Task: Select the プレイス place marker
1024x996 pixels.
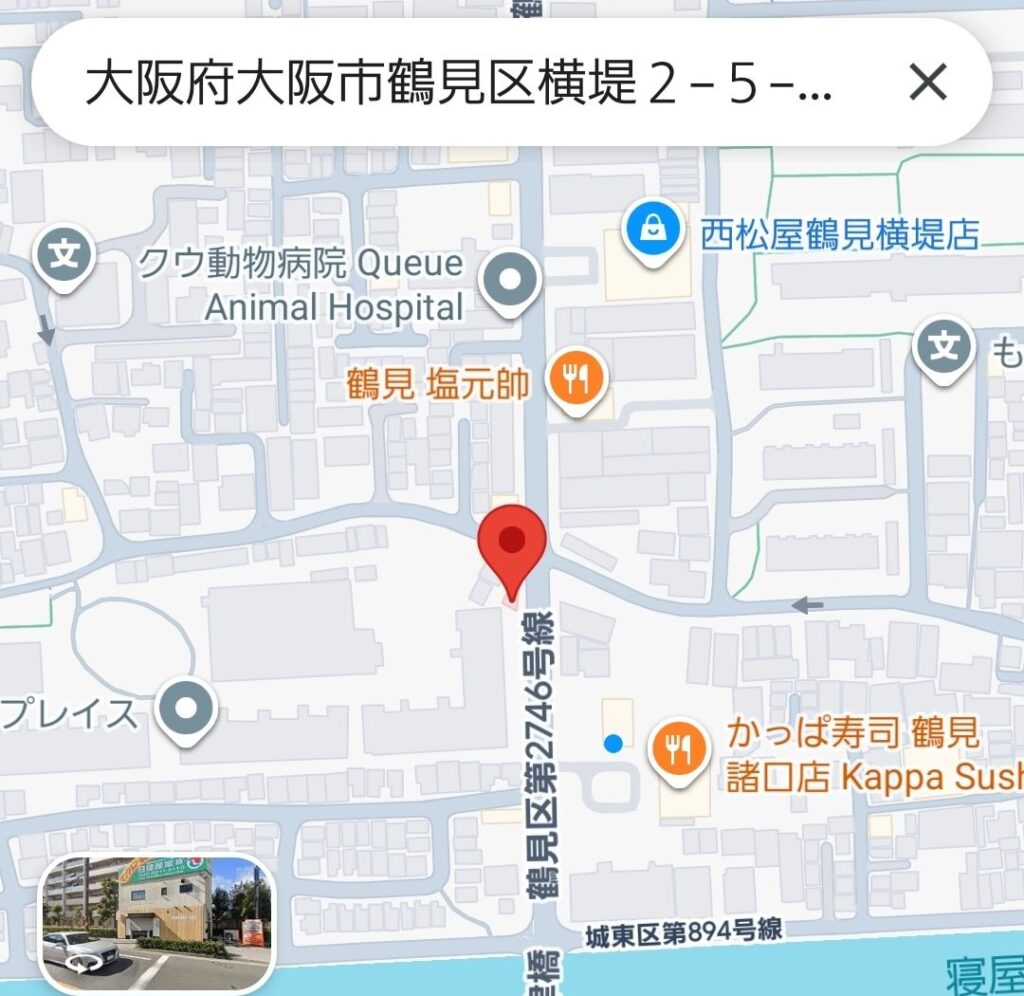Action: pyautogui.click(x=187, y=709)
